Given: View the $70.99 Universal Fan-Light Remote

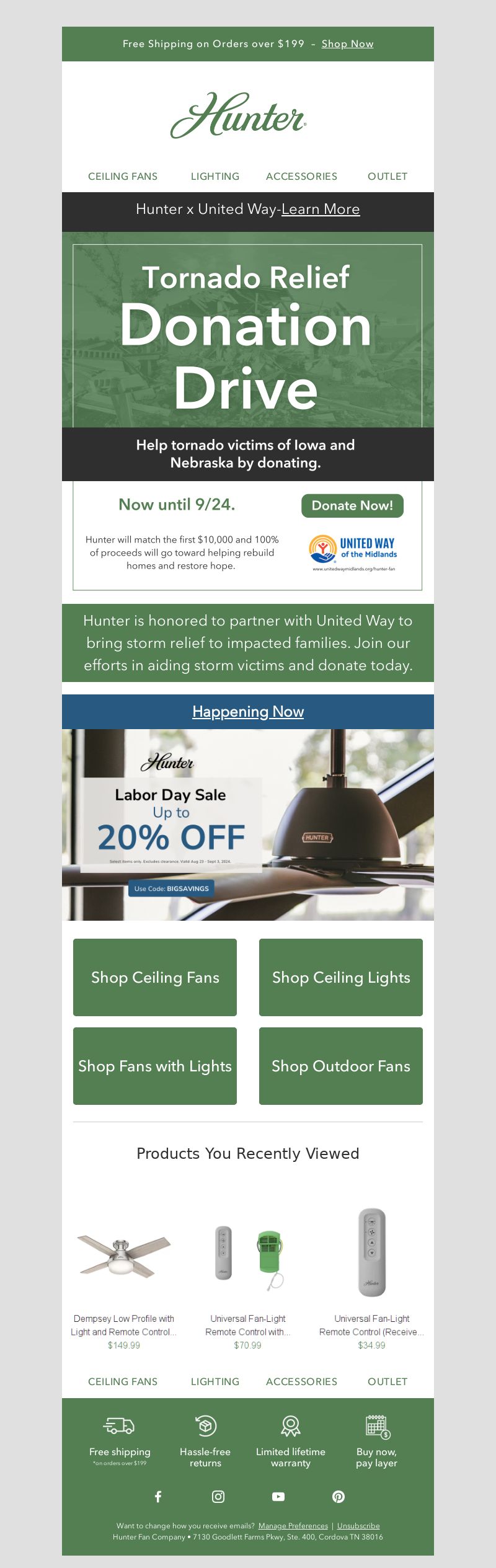Looking at the screenshot, I should point(248,1259).
